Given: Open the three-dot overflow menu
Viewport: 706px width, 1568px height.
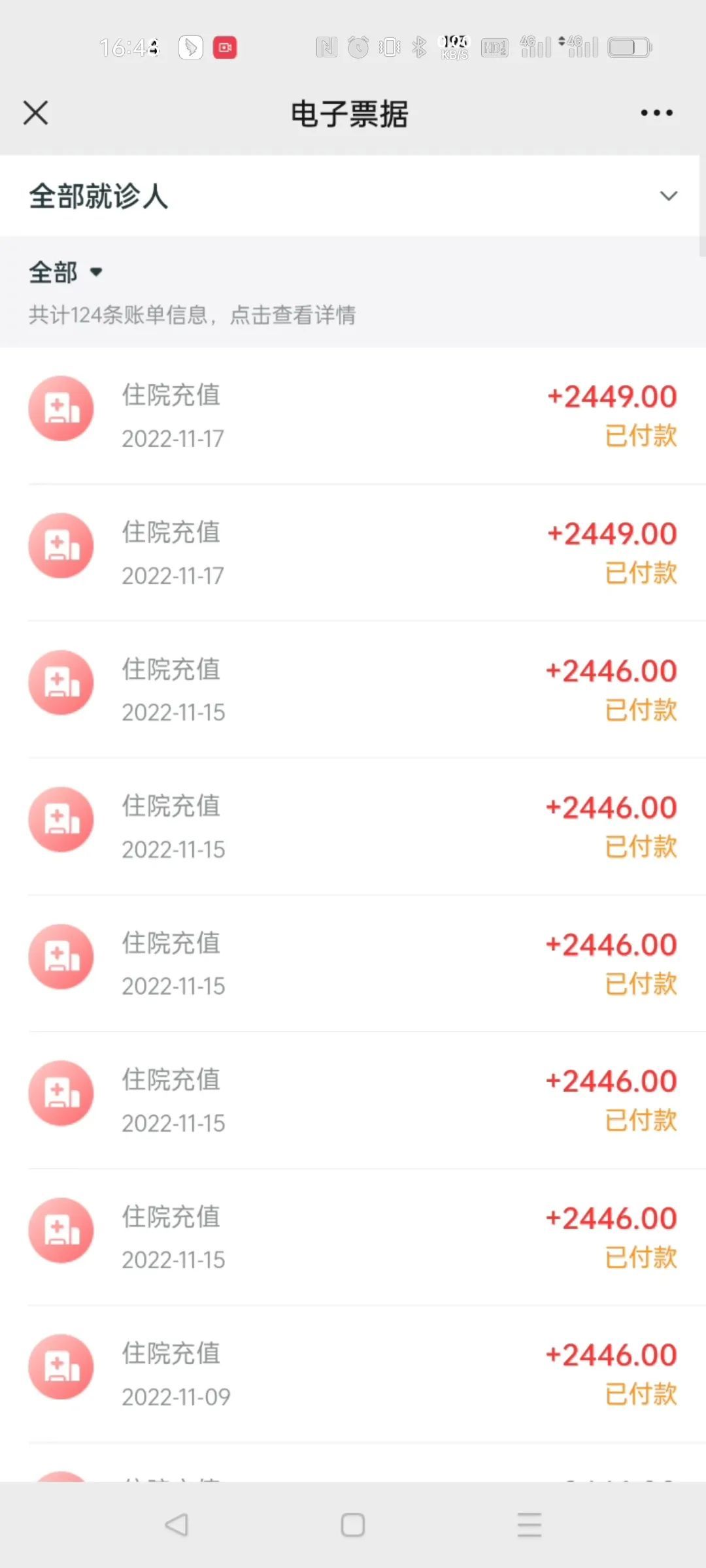Looking at the screenshot, I should 656,112.
